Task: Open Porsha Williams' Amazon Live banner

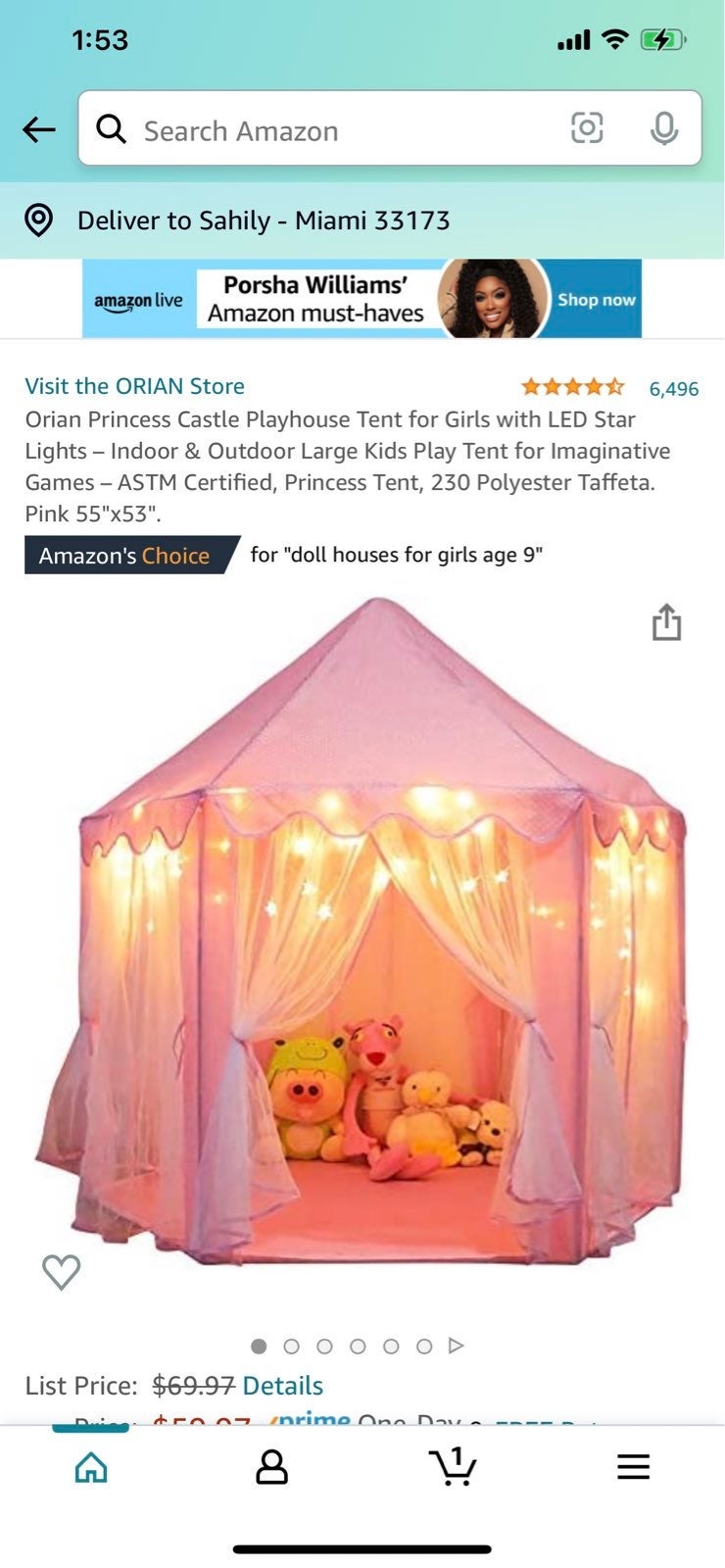Action: pyautogui.click(x=362, y=299)
